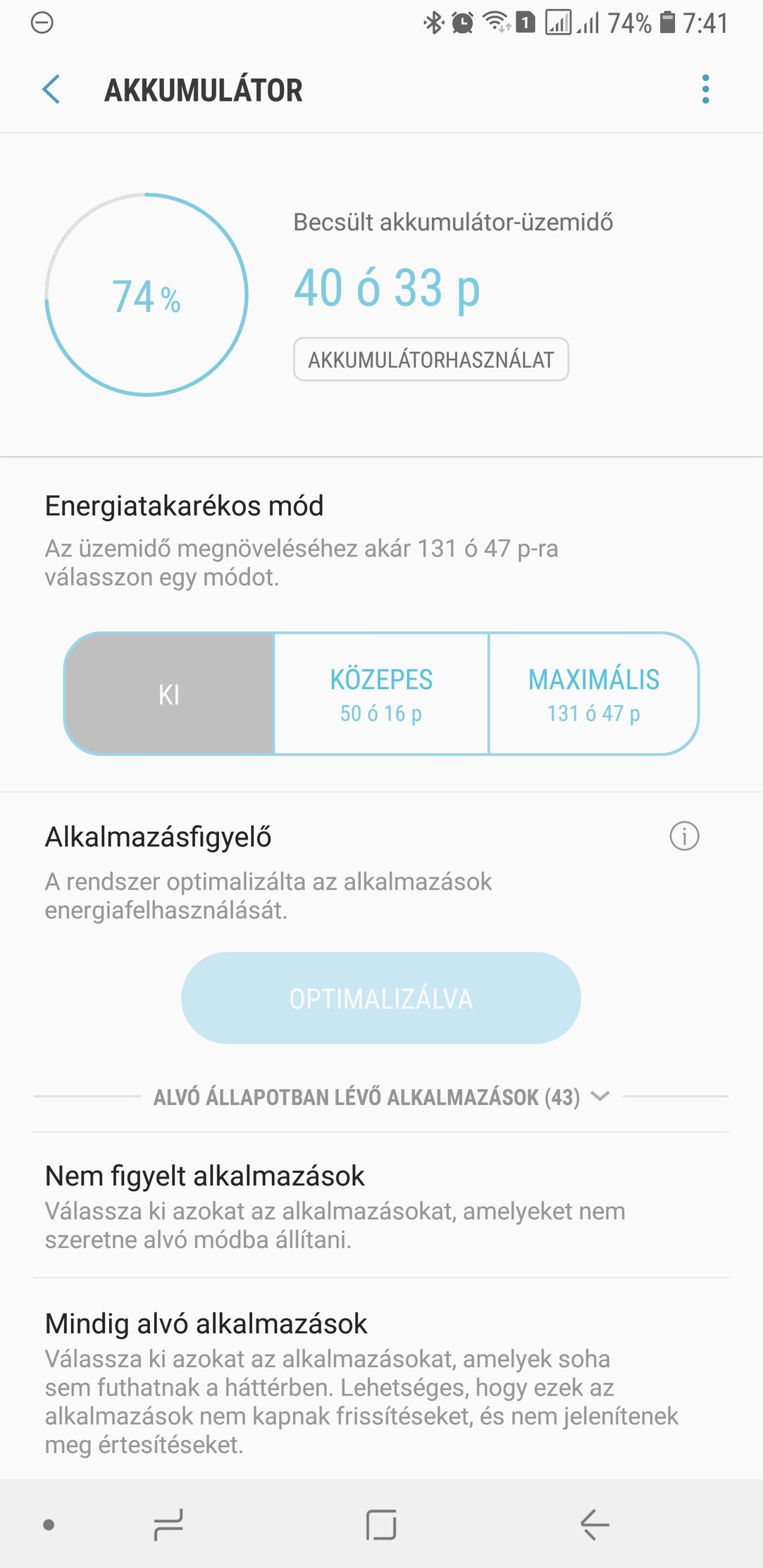Go to the home screen
Screen dimensions: 763x1568
381,1525
